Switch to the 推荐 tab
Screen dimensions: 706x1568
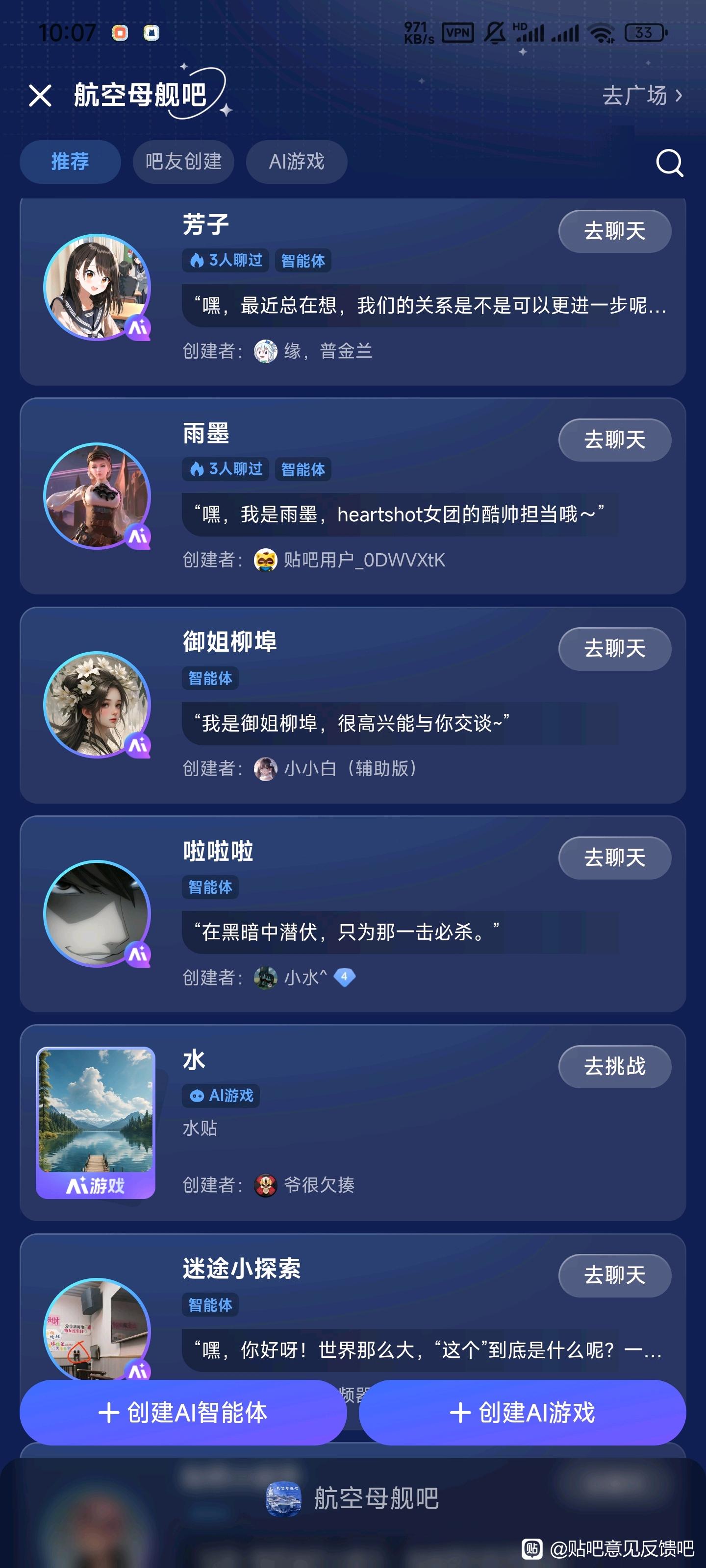pyautogui.click(x=70, y=162)
